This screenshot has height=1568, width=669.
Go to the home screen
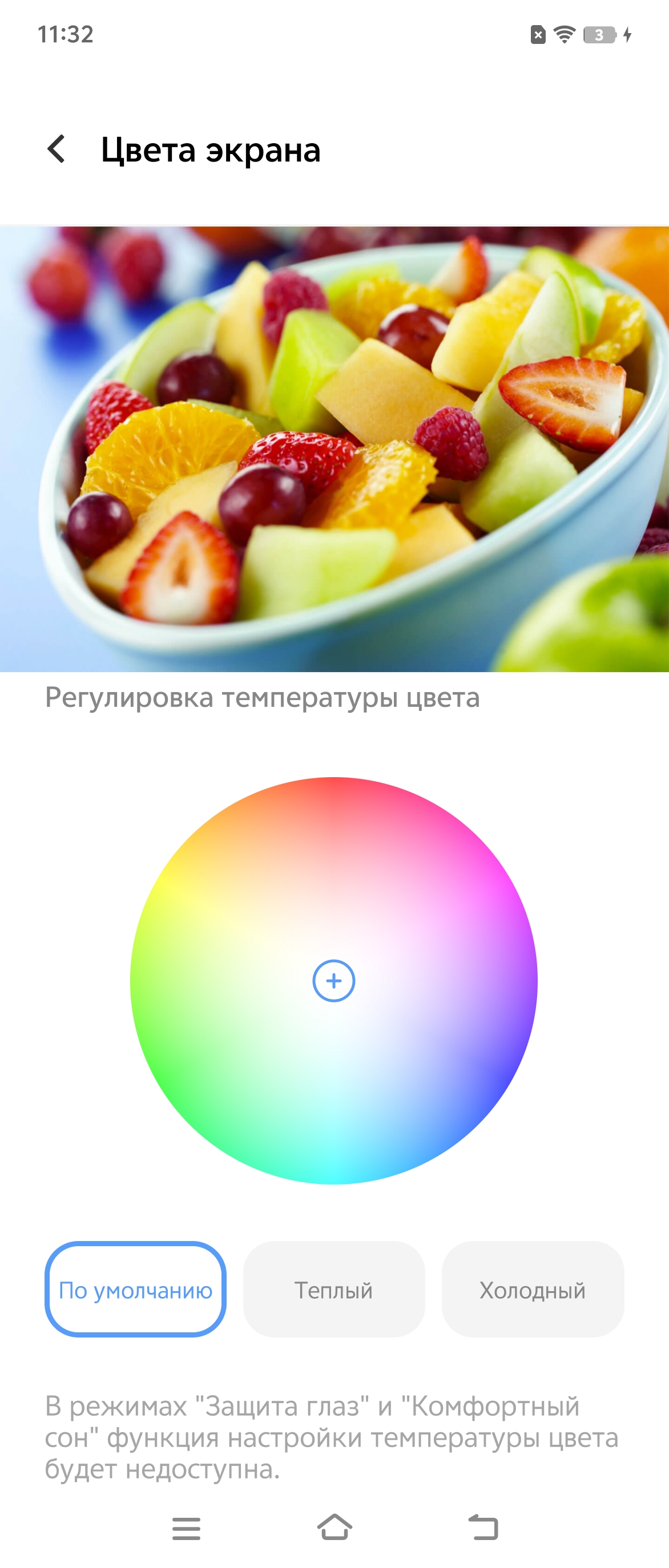tap(334, 1527)
